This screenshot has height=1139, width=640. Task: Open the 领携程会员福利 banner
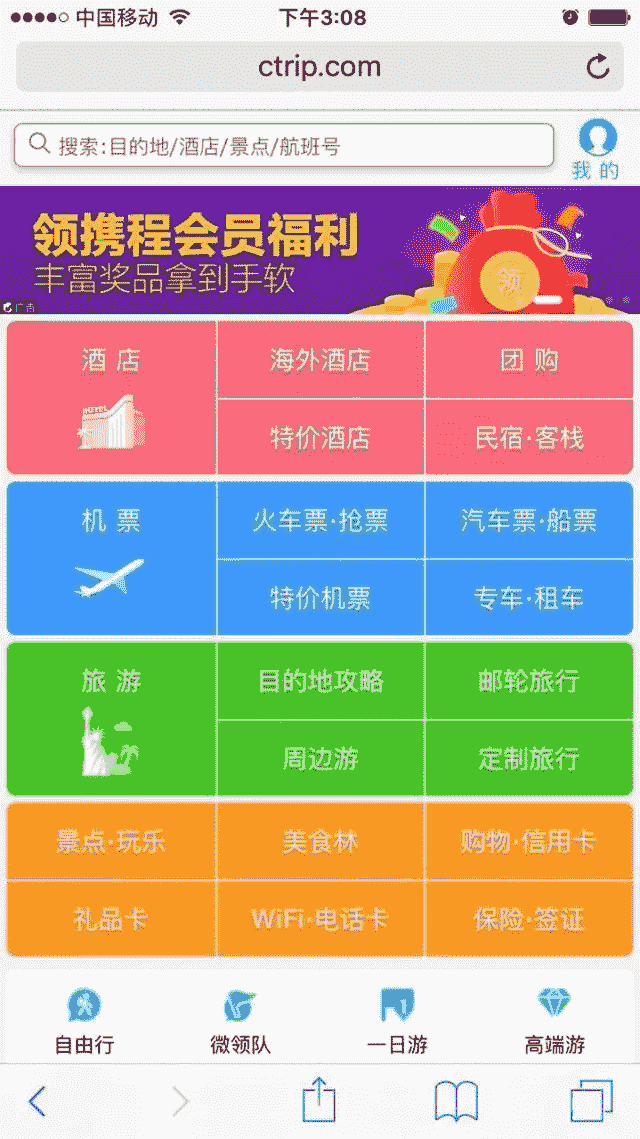click(320, 250)
